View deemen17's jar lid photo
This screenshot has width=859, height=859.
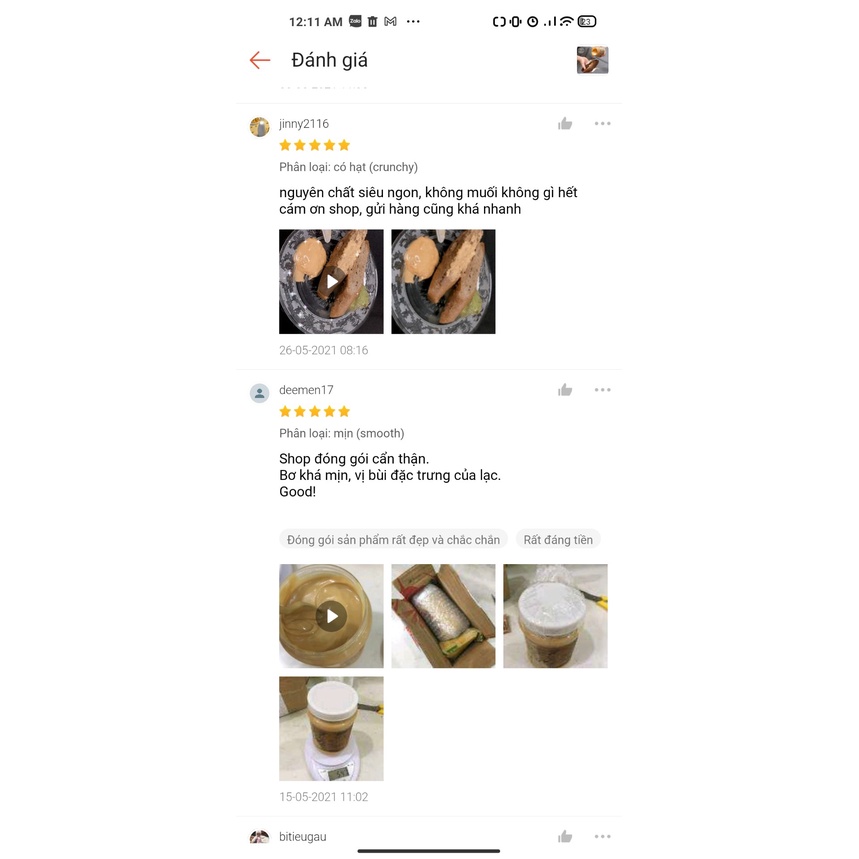coord(555,616)
